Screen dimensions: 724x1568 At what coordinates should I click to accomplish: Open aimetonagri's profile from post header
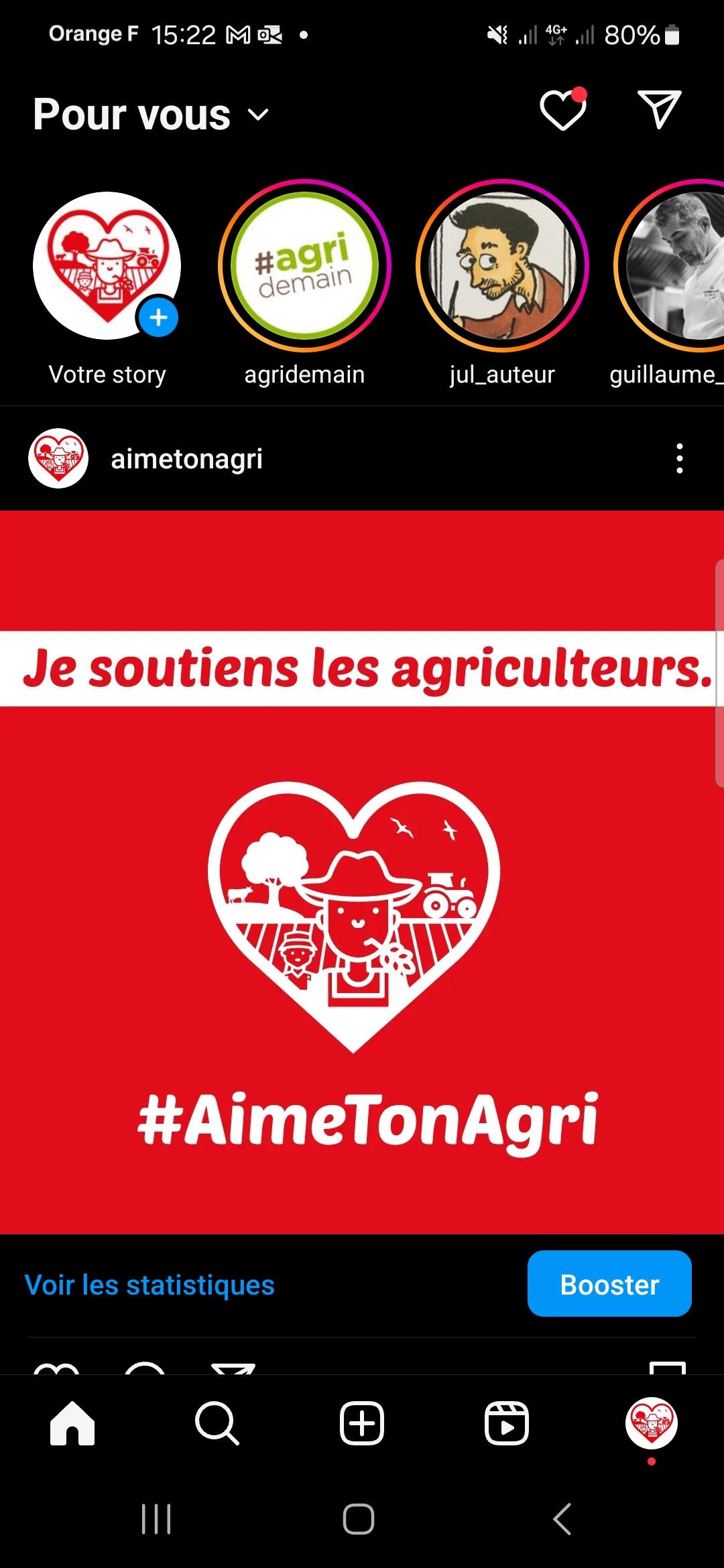(186, 459)
